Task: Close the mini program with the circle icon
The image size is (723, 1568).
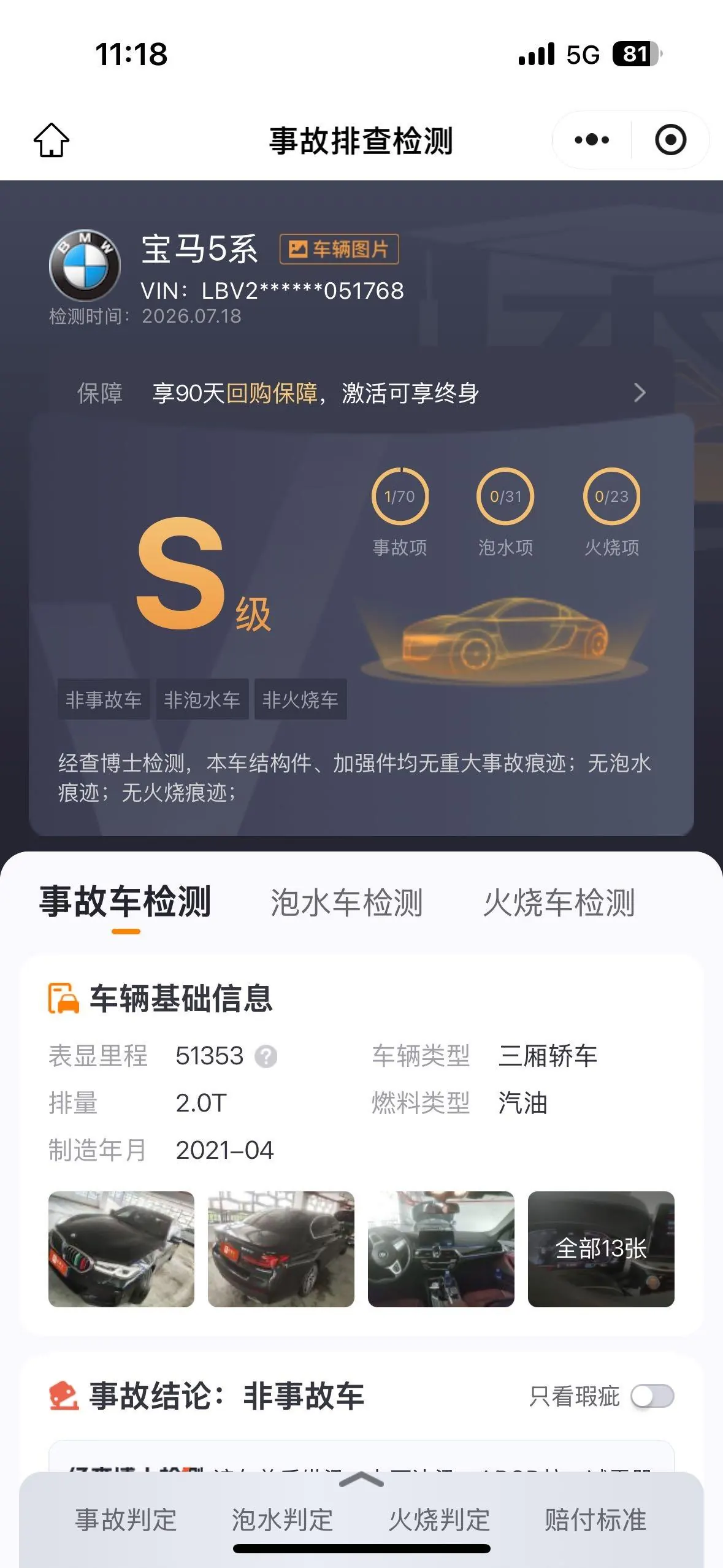Action: pyautogui.click(x=670, y=140)
